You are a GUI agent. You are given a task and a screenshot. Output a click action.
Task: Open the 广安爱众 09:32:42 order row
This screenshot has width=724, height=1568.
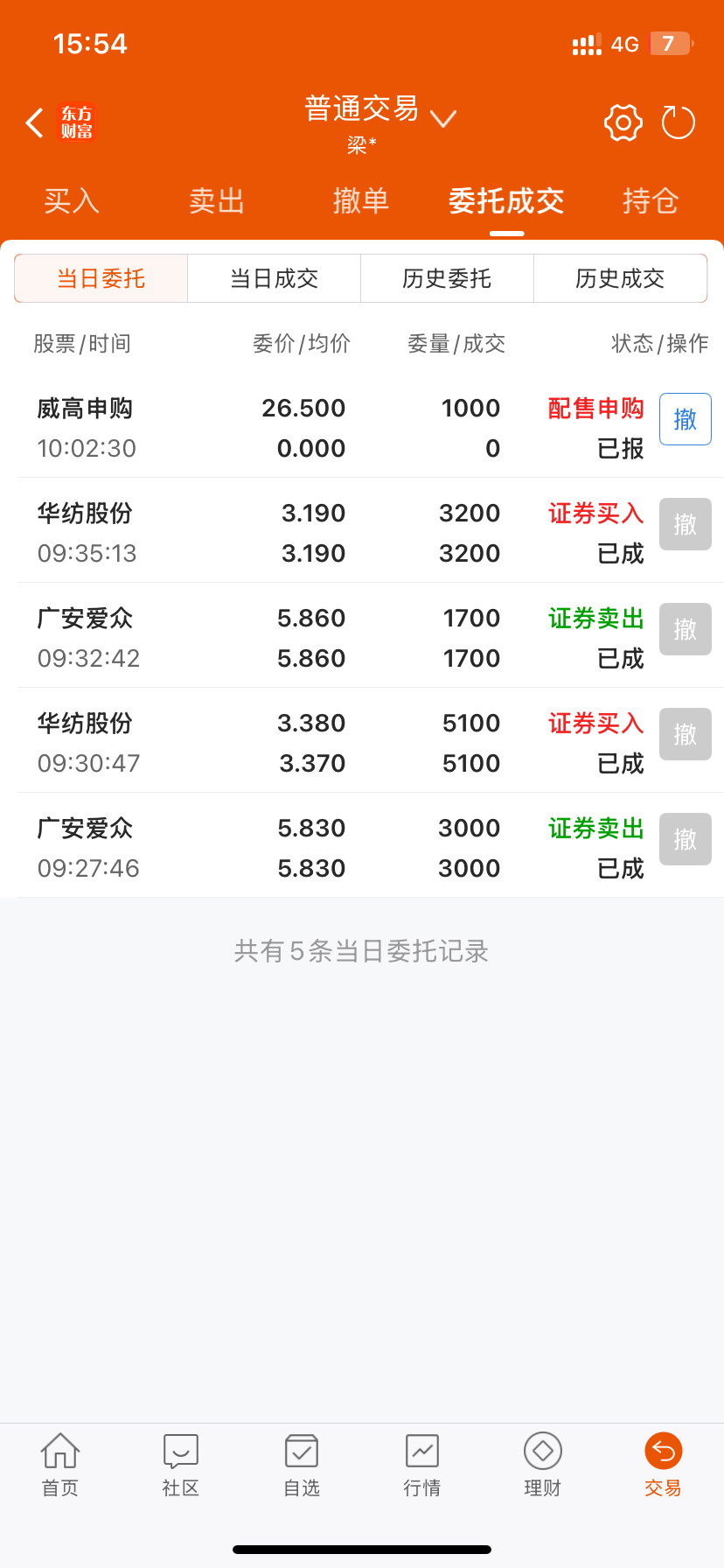[x=362, y=637]
